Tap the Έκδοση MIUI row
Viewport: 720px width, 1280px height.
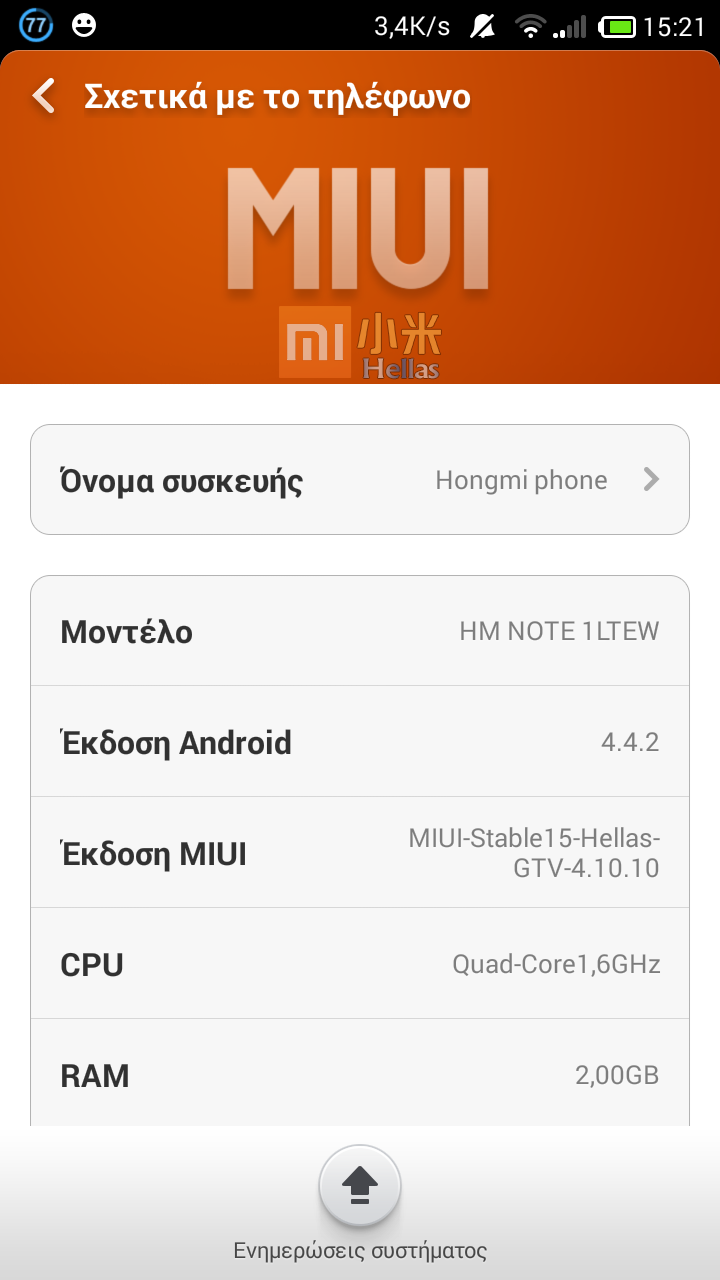click(360, 853)
